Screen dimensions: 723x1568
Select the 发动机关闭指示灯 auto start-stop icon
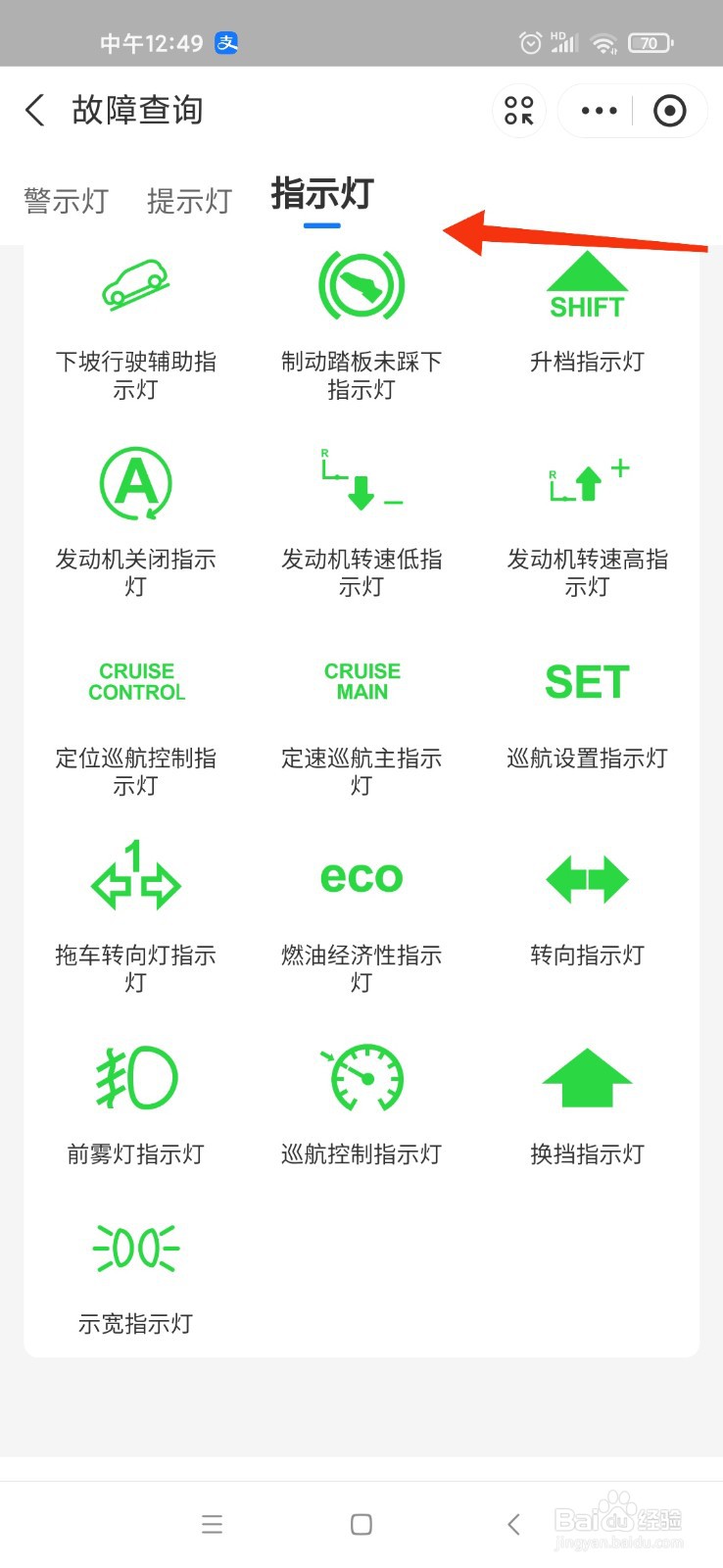click(x=135, y=483)
